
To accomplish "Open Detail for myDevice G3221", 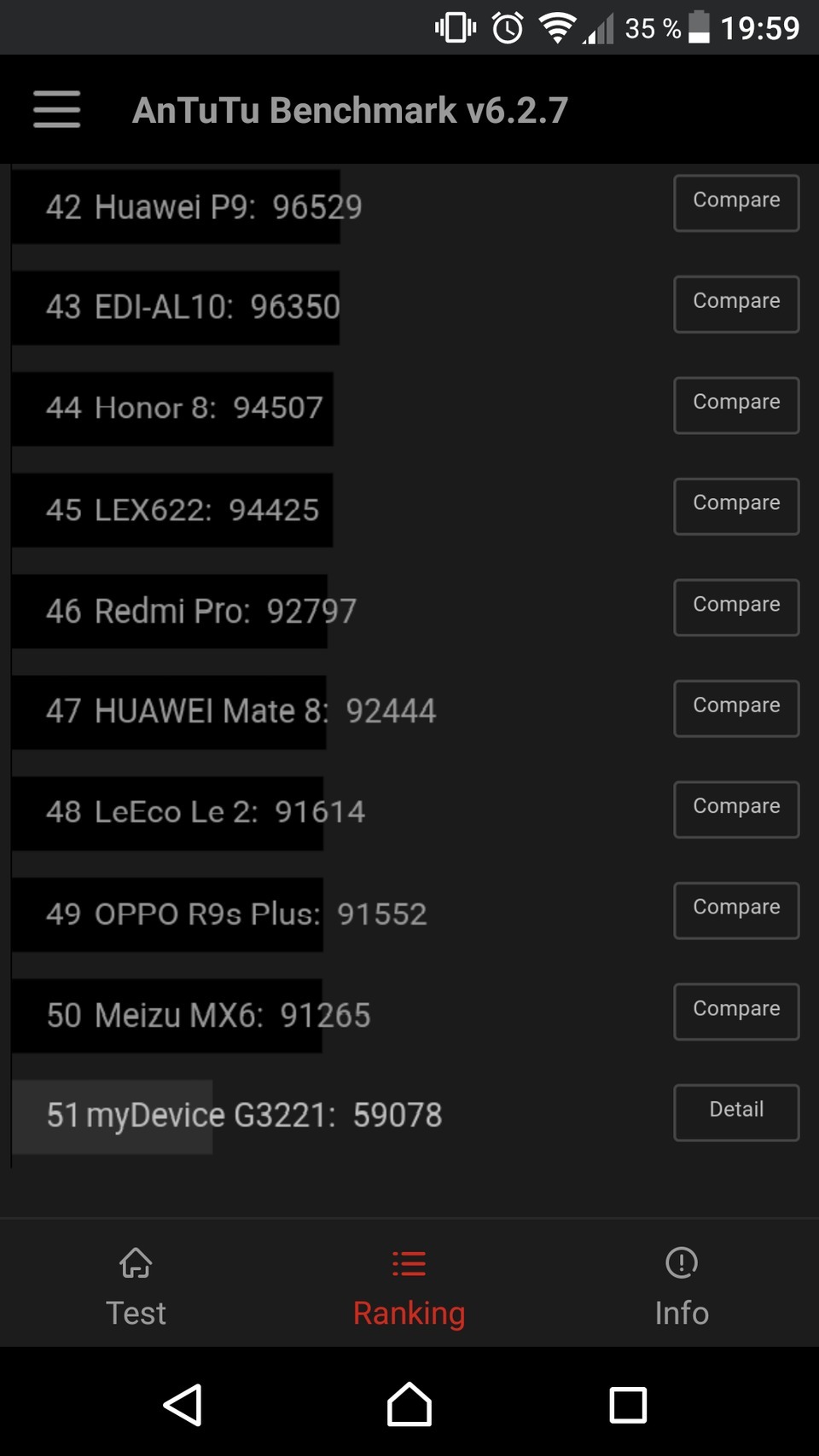I will [735, 1112].
